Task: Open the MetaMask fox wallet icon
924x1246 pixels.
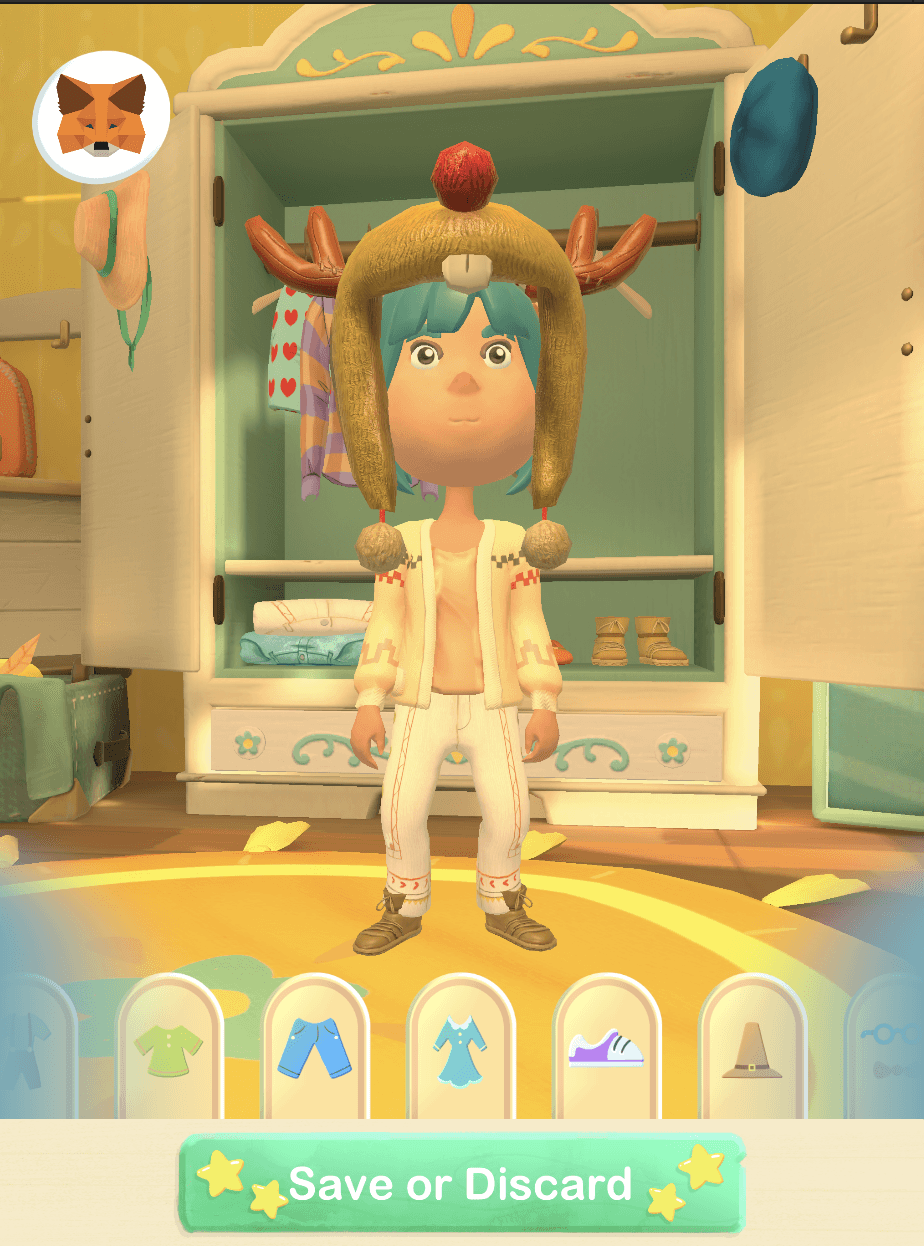Action: 101,116
